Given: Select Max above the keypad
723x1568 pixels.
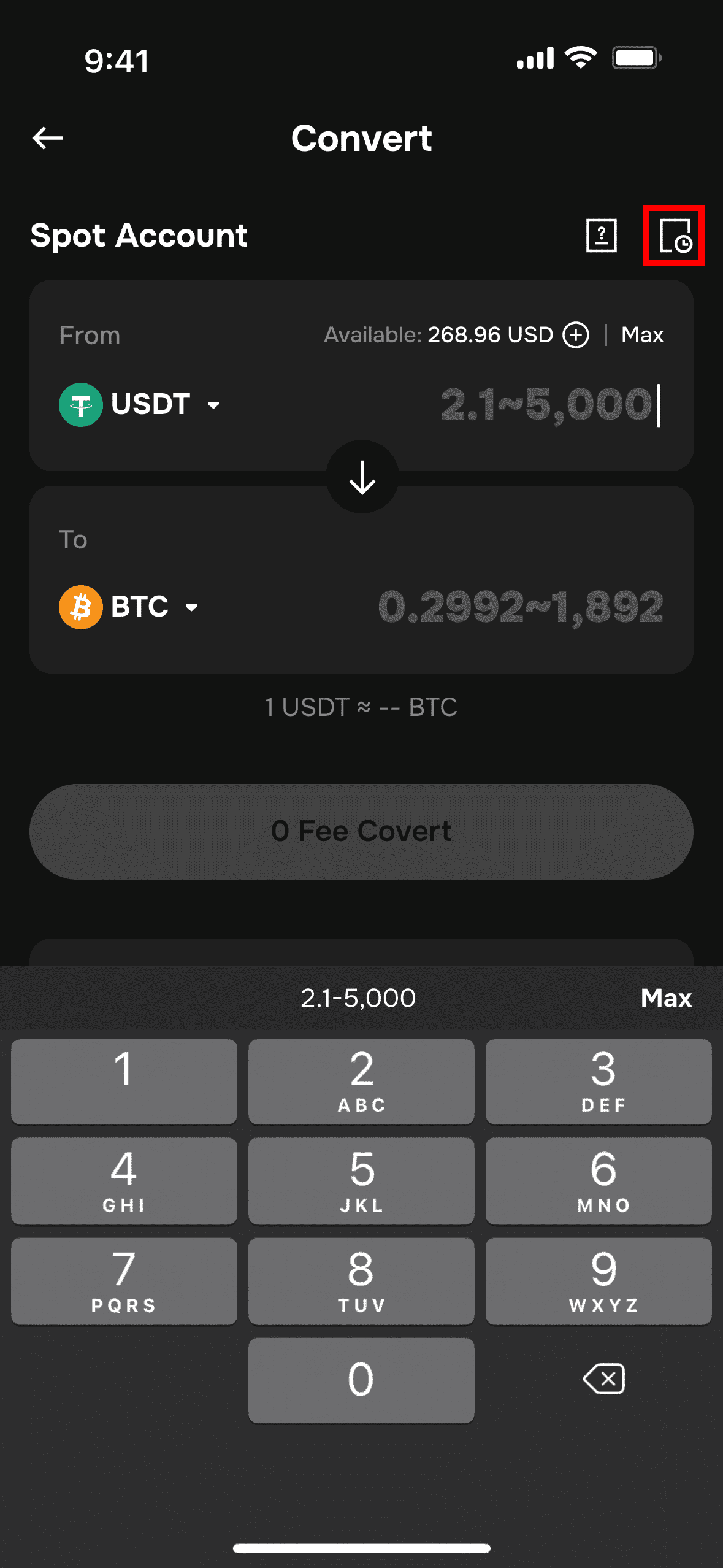Looking at the screenshot, I should (x=666, y=998).
